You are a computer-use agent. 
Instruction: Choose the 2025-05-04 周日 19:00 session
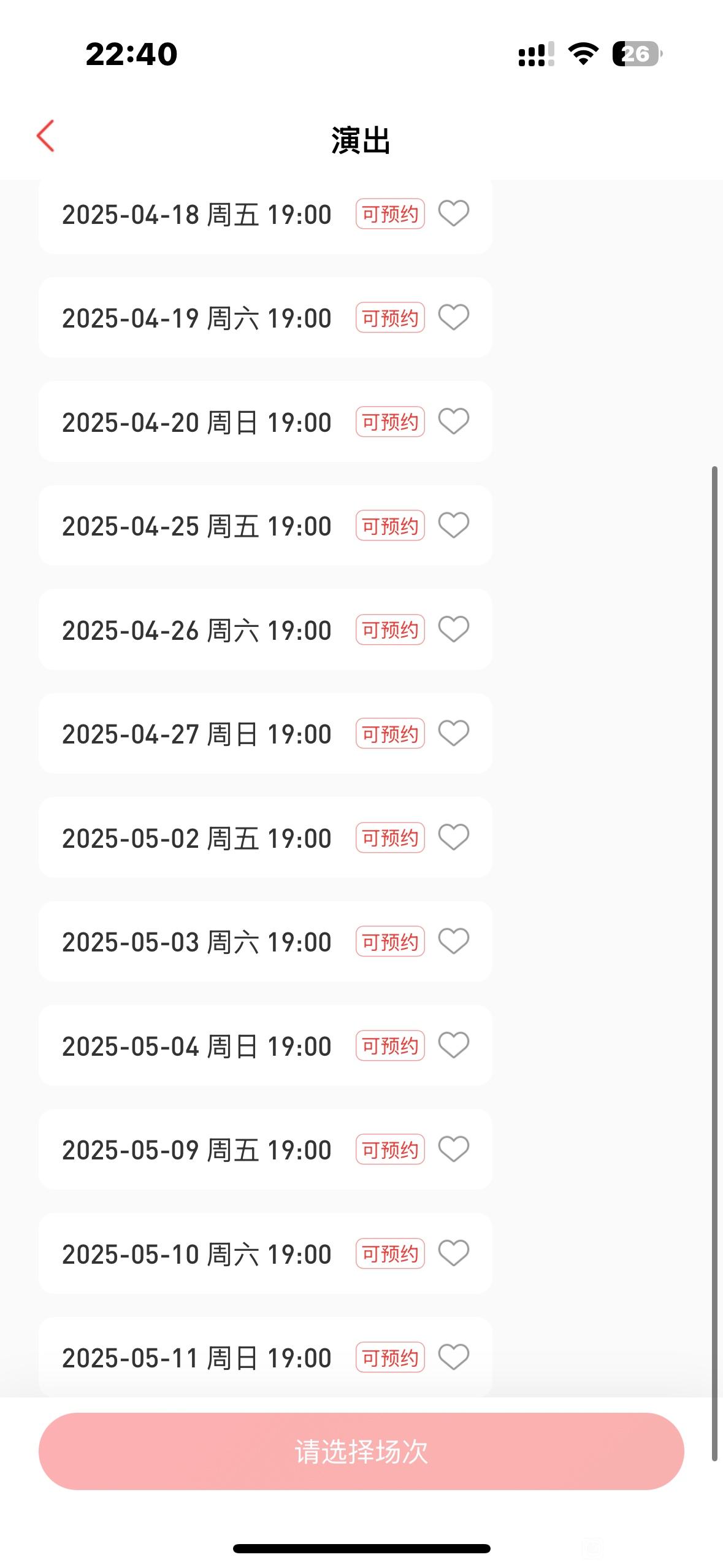[x=265, y=1045]
